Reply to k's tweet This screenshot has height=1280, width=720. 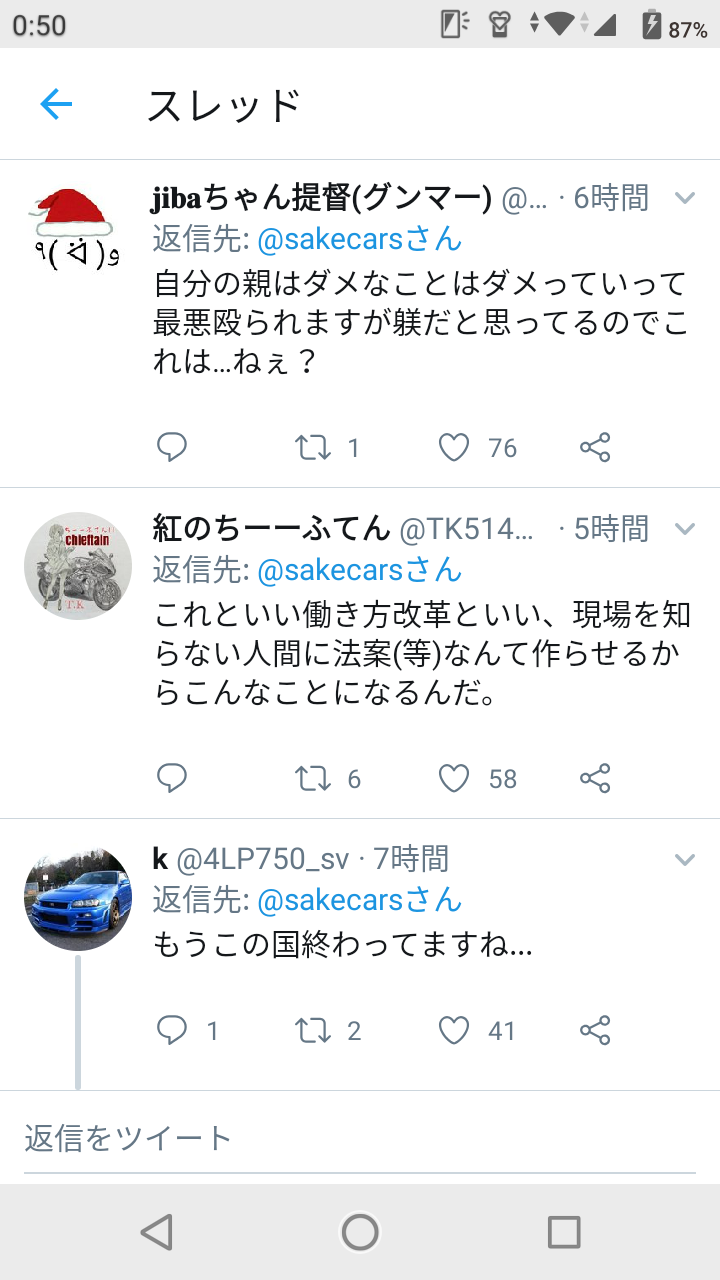[172, 1030]
